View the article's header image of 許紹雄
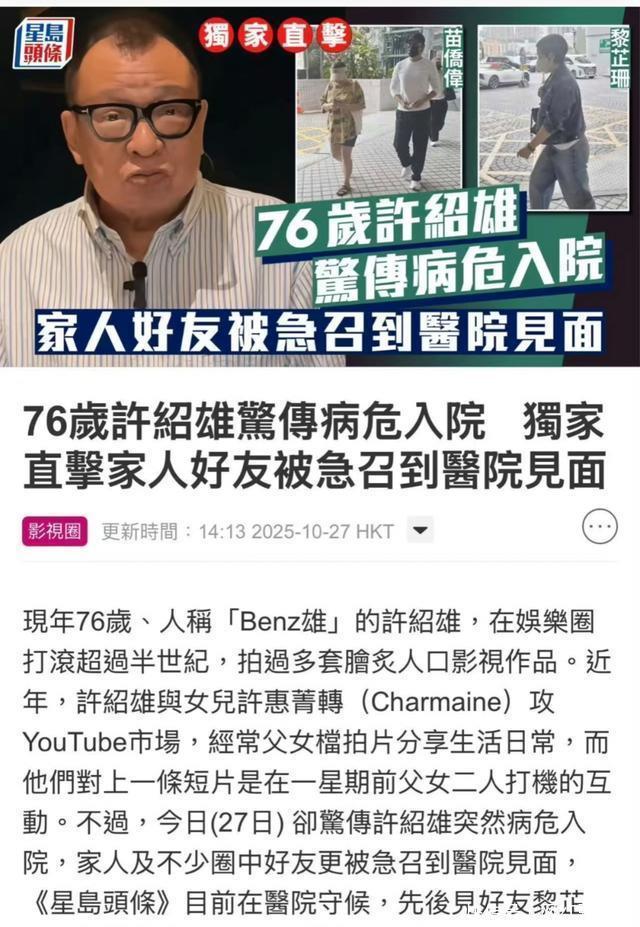This screenshot has height=927, width=640. pyautogui.click(x=320, y=185)
